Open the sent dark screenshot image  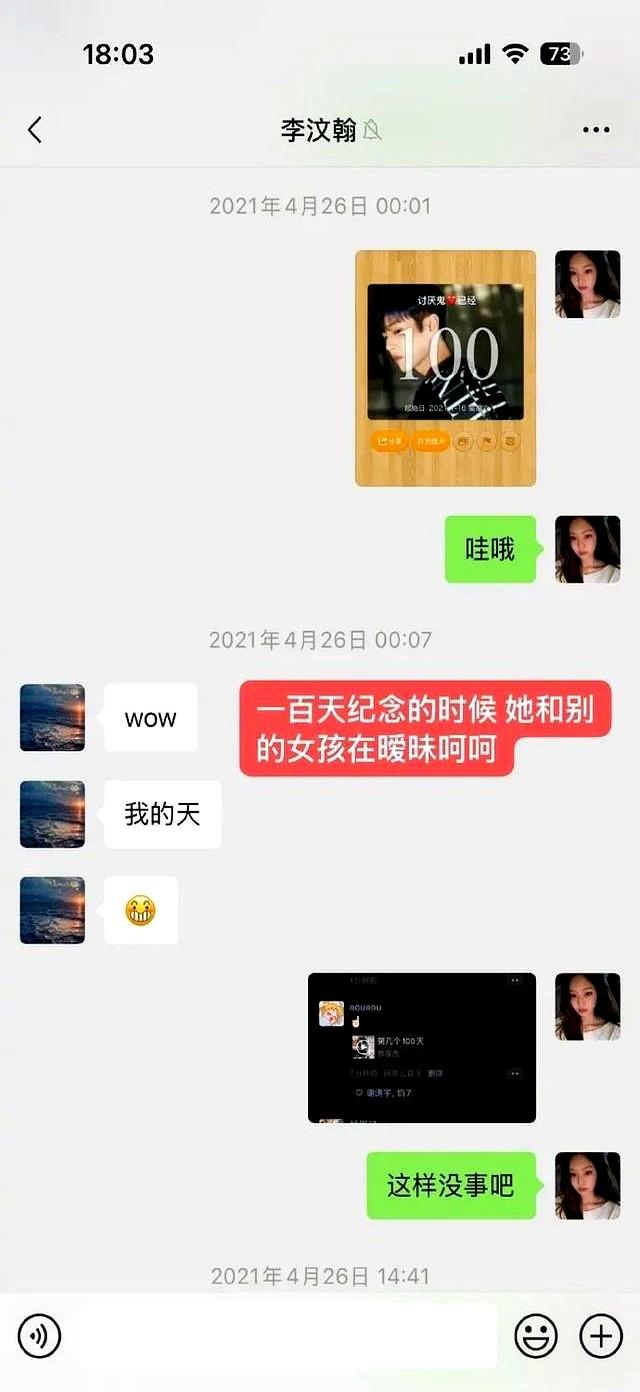(421, 1047)
